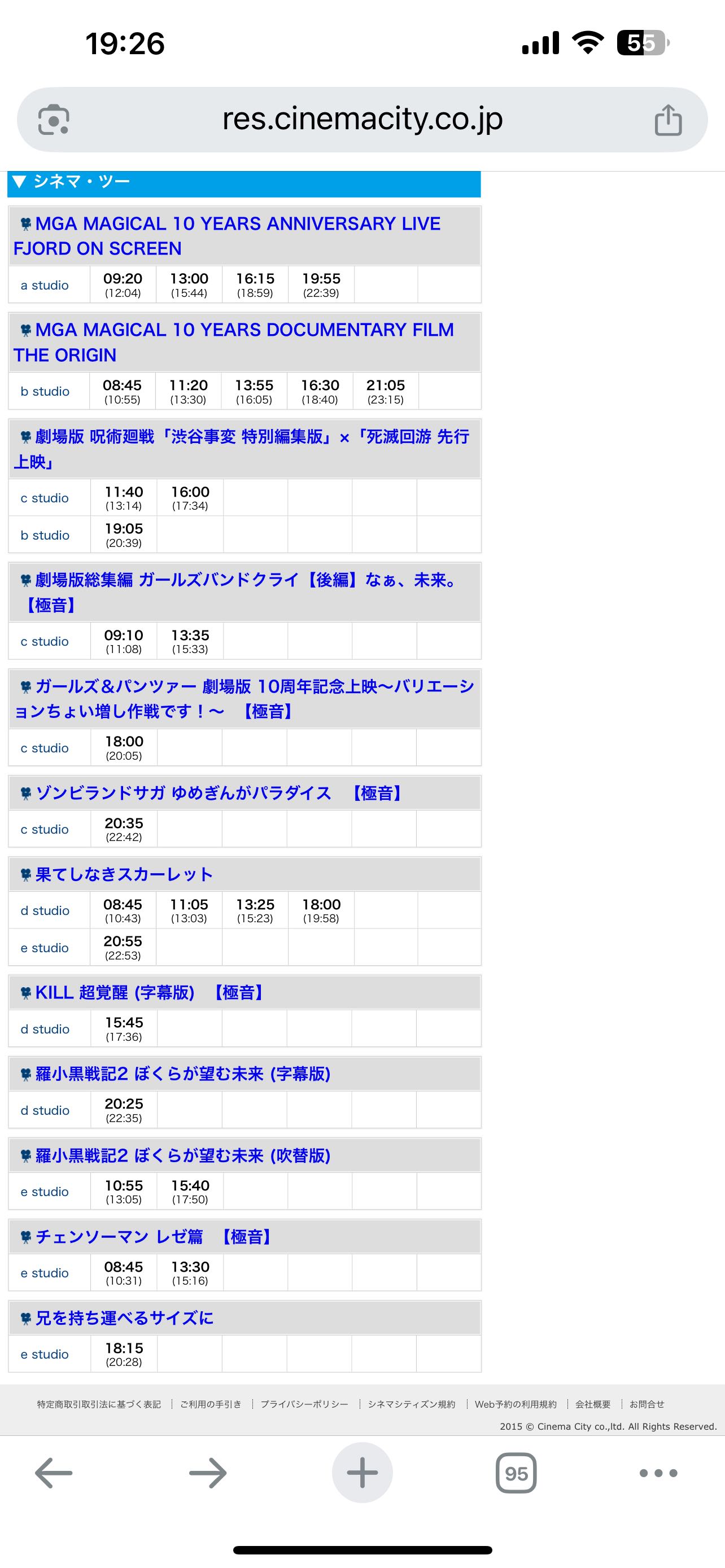Open MGA MAGICAL 10 YEARS ANNIVERSARY LIVE title
The height and width of the screenshot is (1568, 725).
point(237,224)
